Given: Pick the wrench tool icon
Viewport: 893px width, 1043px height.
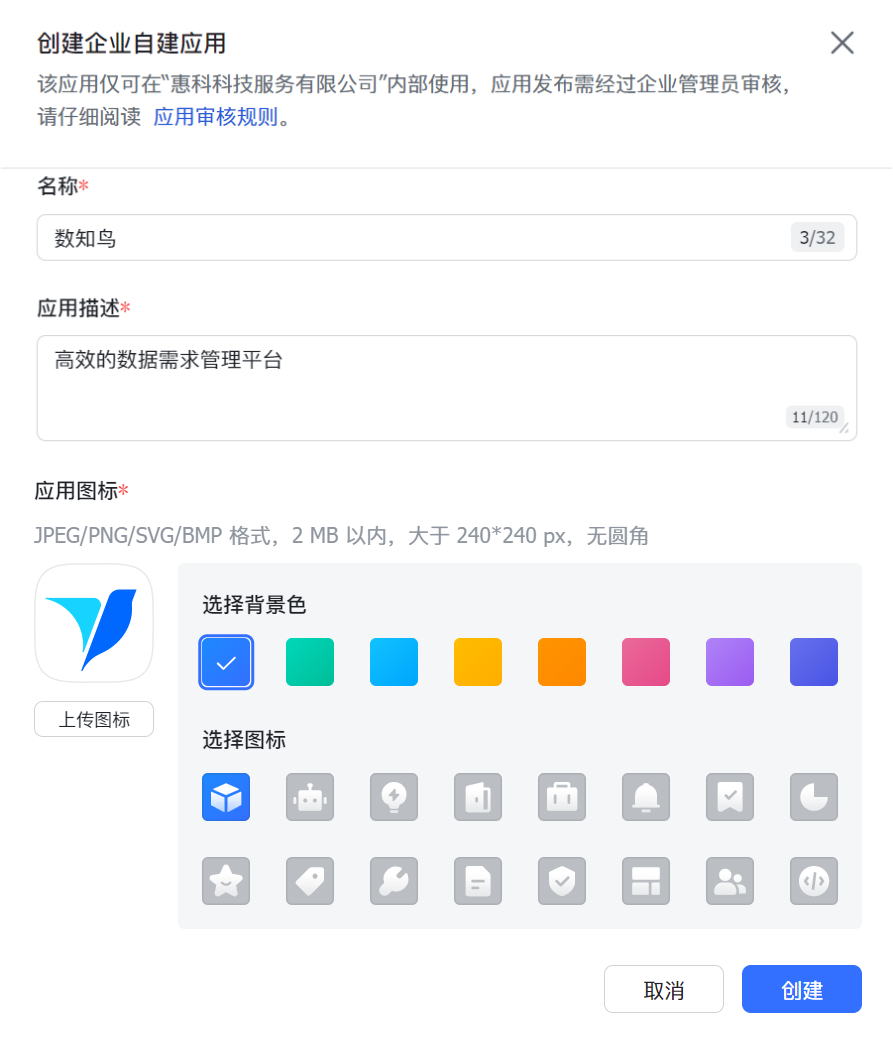Looking at the screenshot, I should point(394,881).
